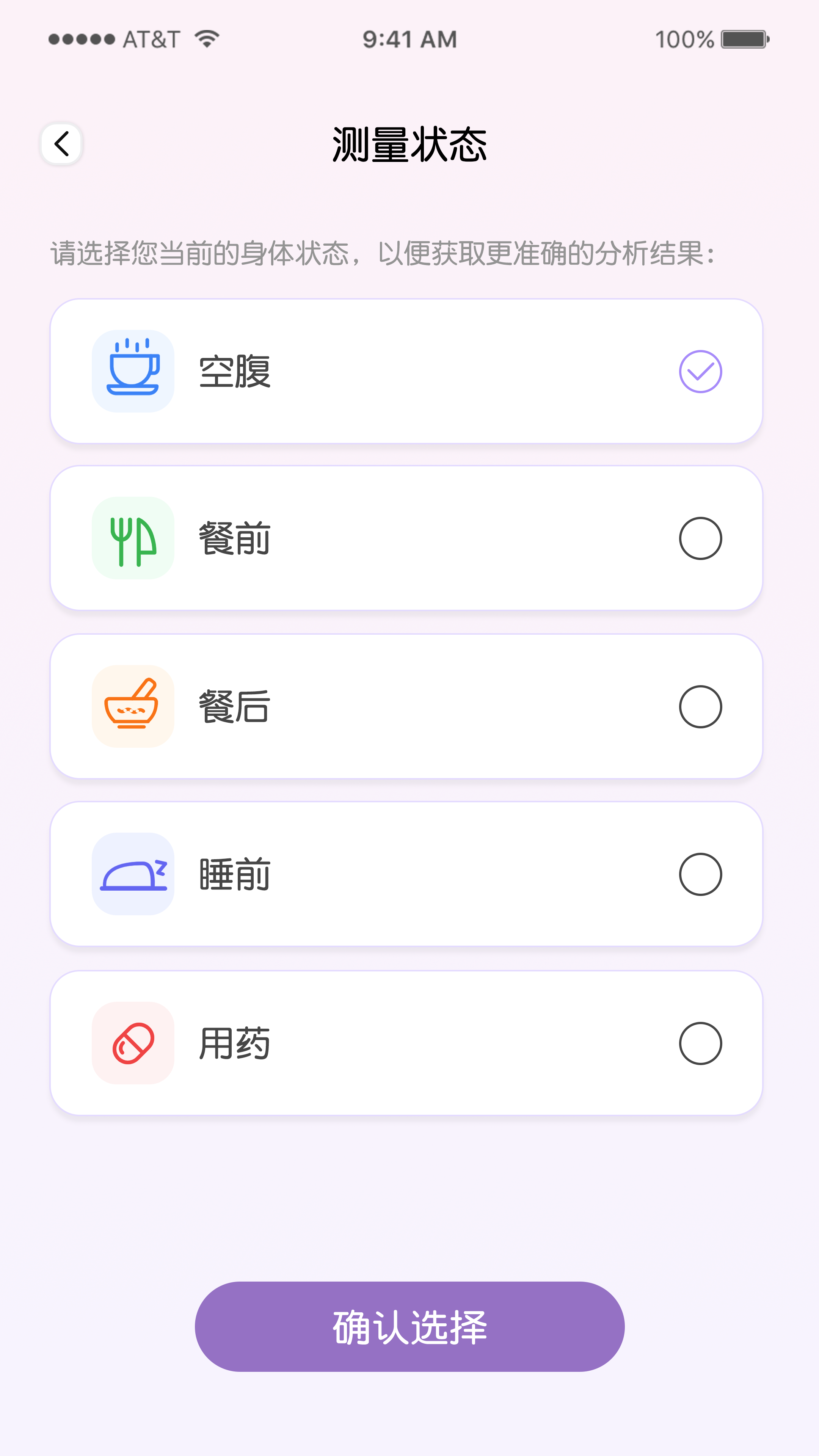Select the 空腹 (fasting) option
Image resolution: width=819 pixels, height=1456 pixels.
[406, 371]
